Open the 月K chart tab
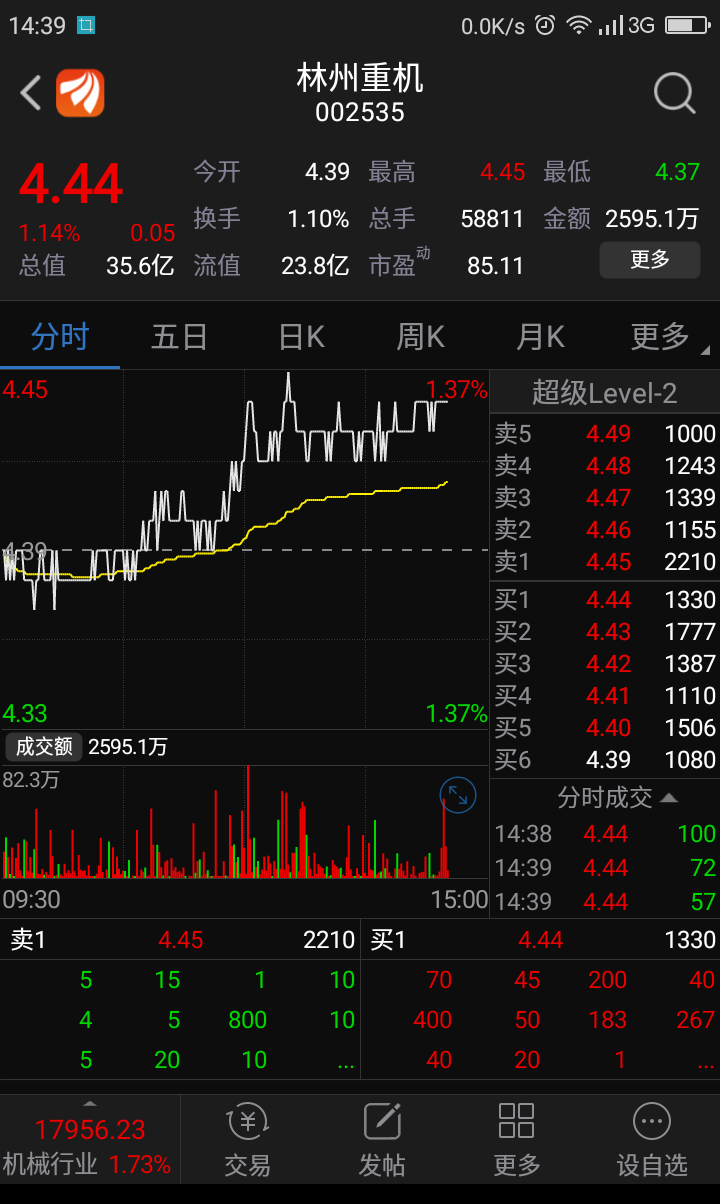 [540, 337]
